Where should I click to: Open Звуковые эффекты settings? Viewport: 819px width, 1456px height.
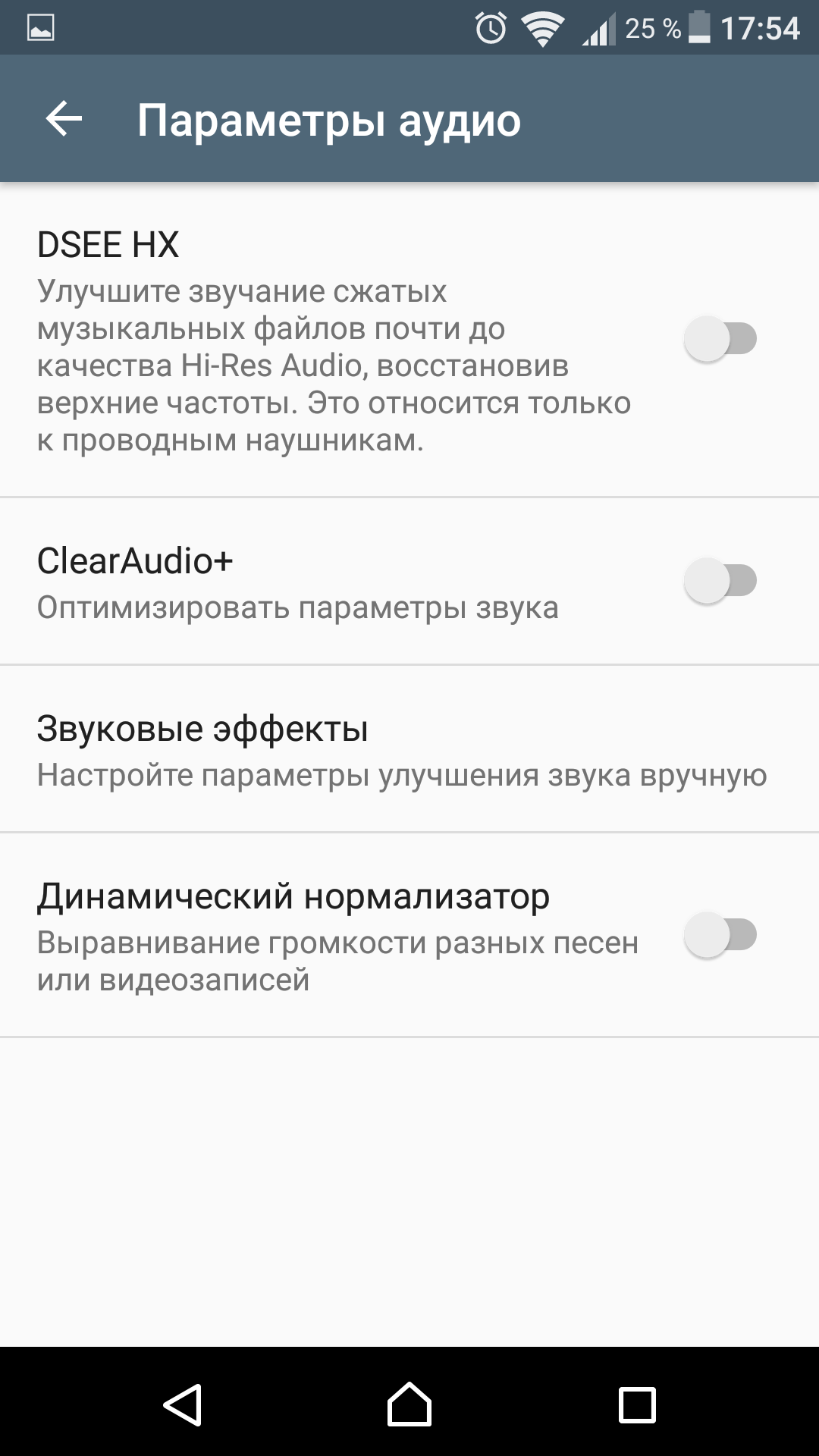409,748
